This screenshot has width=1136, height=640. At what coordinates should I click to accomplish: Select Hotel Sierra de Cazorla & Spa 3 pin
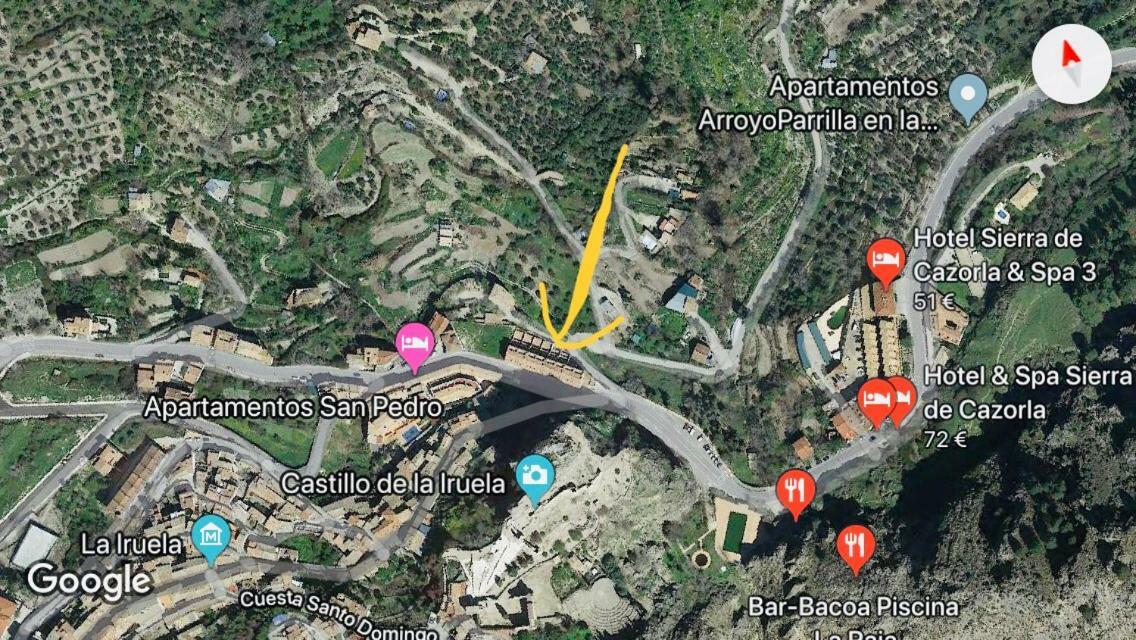tap(885, 262)
